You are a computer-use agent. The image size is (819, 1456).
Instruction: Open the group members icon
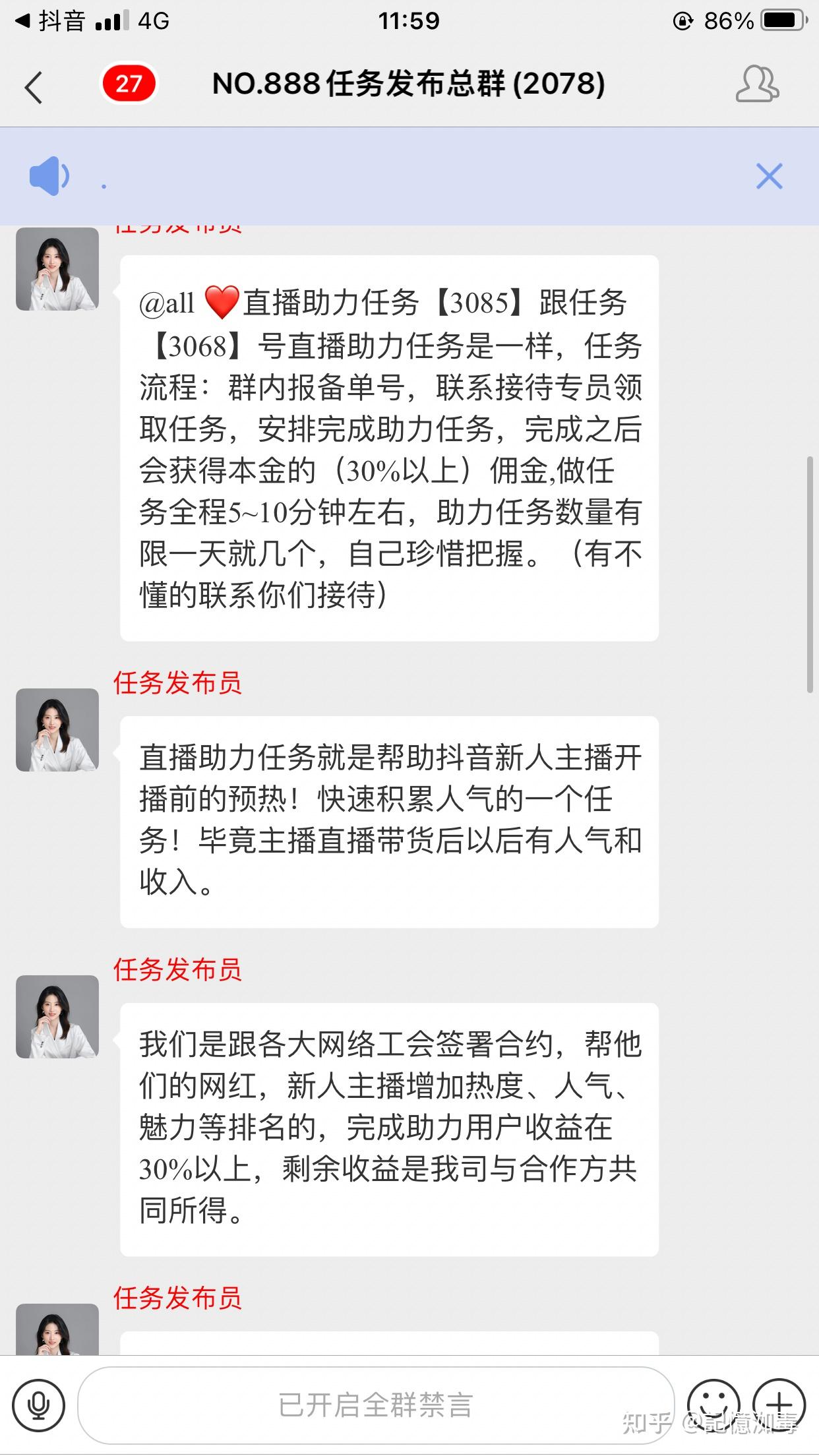click(x=757, y=84)
